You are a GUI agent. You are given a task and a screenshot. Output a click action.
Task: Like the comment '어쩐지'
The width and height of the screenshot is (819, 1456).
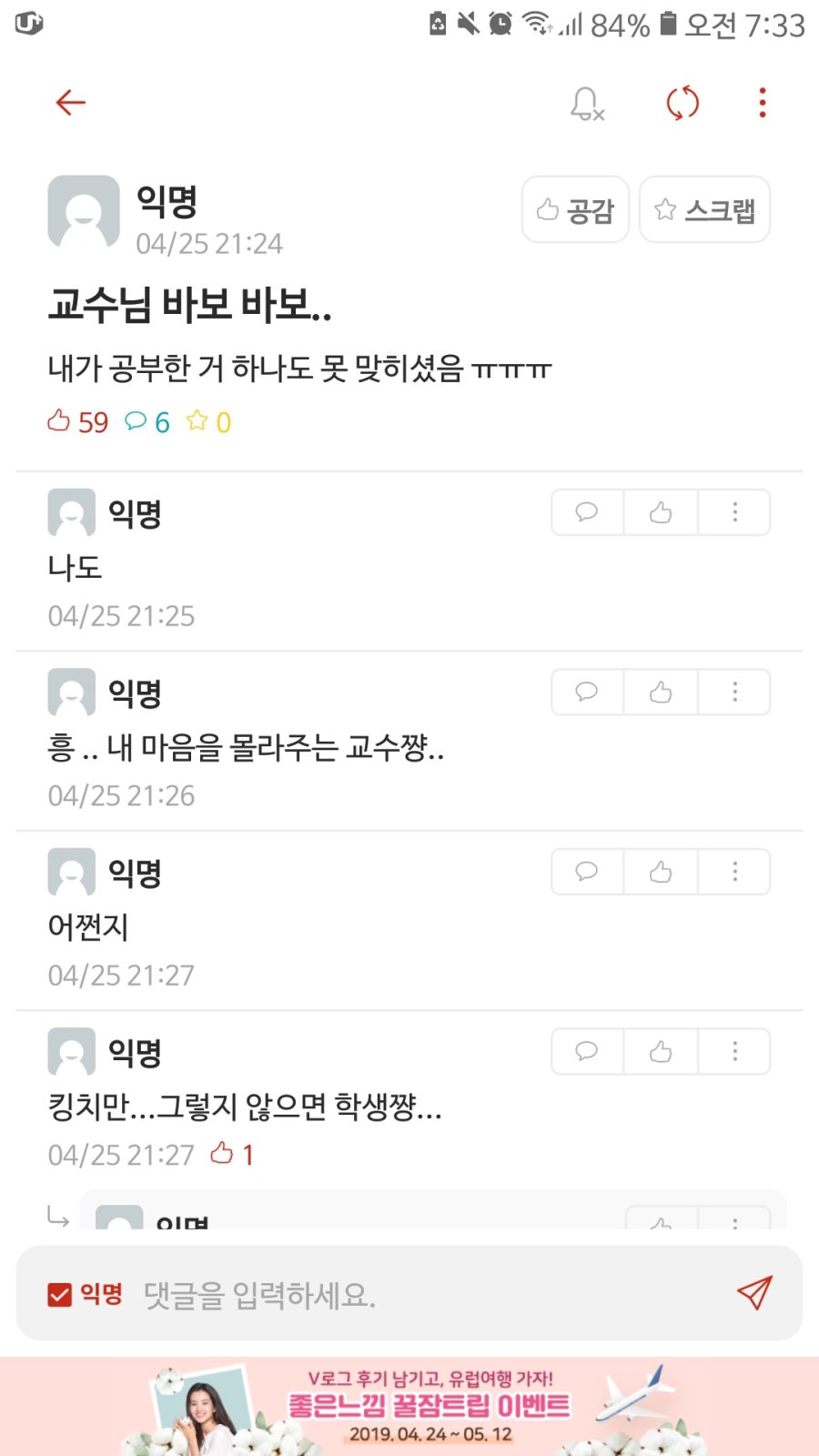pos(661,872)
